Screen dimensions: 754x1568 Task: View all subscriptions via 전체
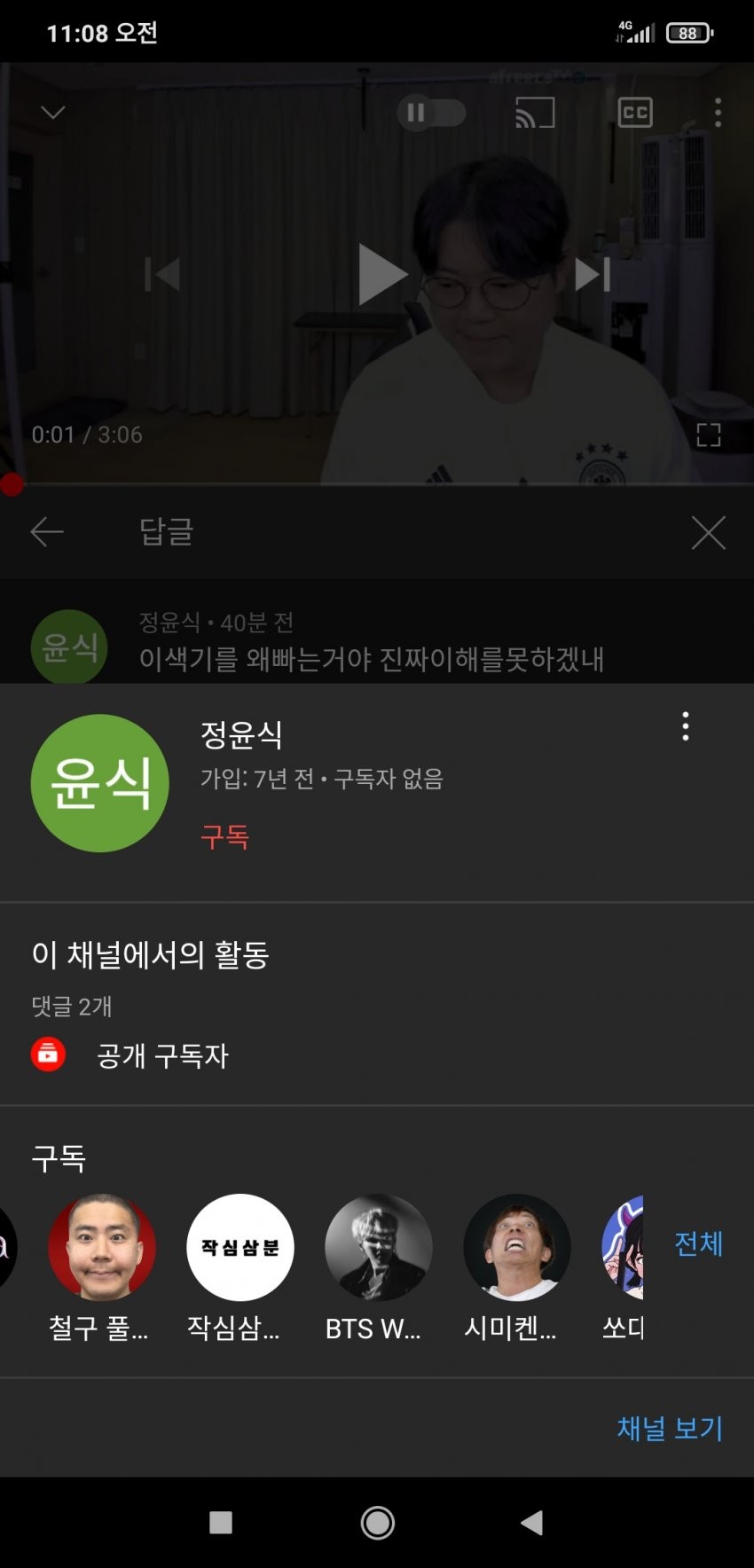tap(698, 1243)
